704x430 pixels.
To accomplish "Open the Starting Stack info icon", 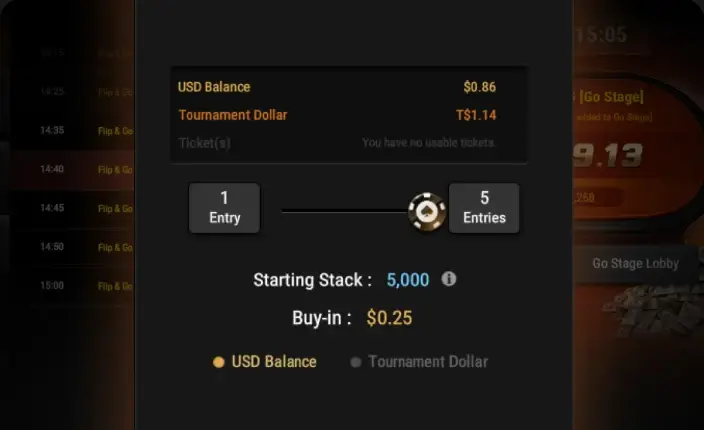I will click(449, 279).
